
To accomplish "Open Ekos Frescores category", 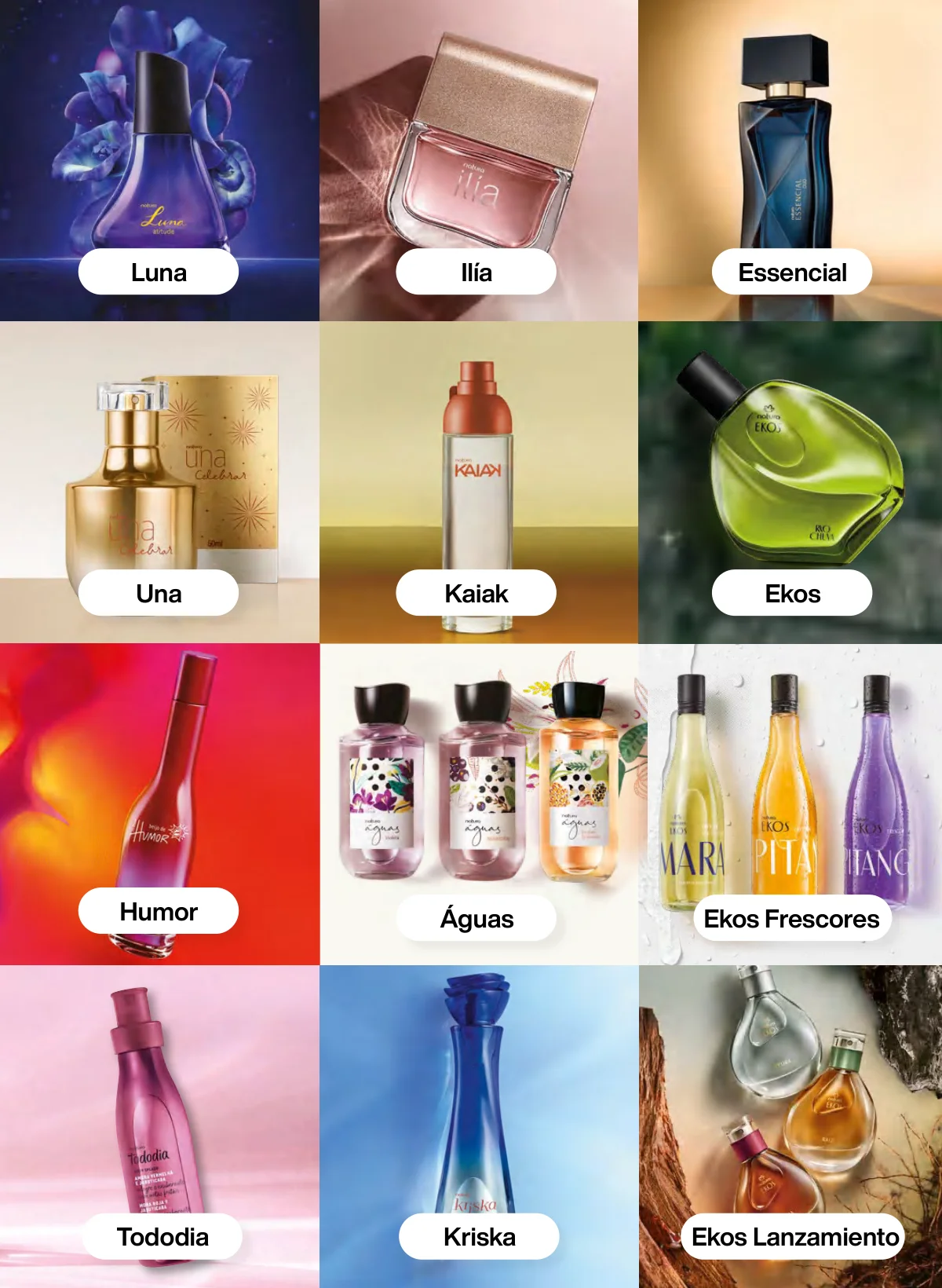I will [x=792, y=919].
